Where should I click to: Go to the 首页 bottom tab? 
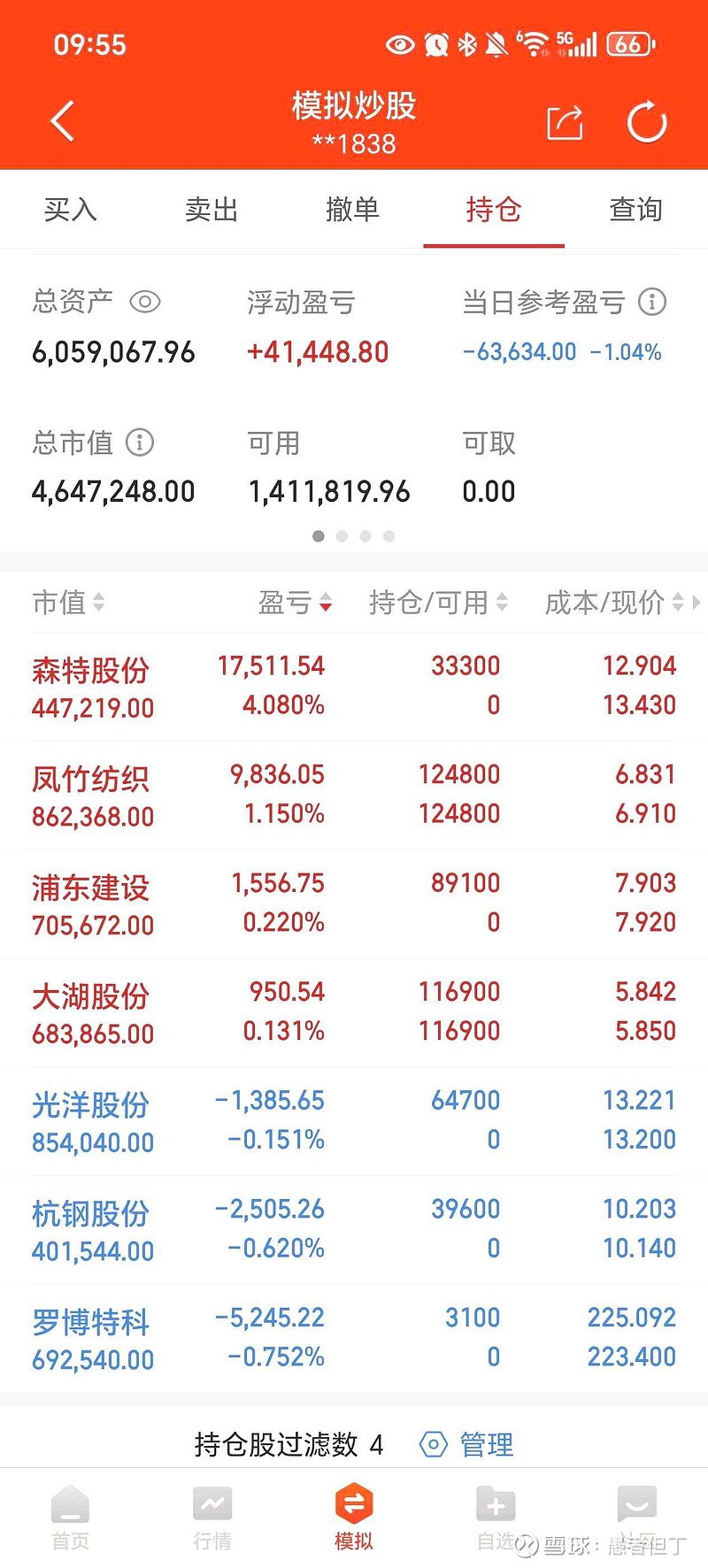pos(70,1517)
